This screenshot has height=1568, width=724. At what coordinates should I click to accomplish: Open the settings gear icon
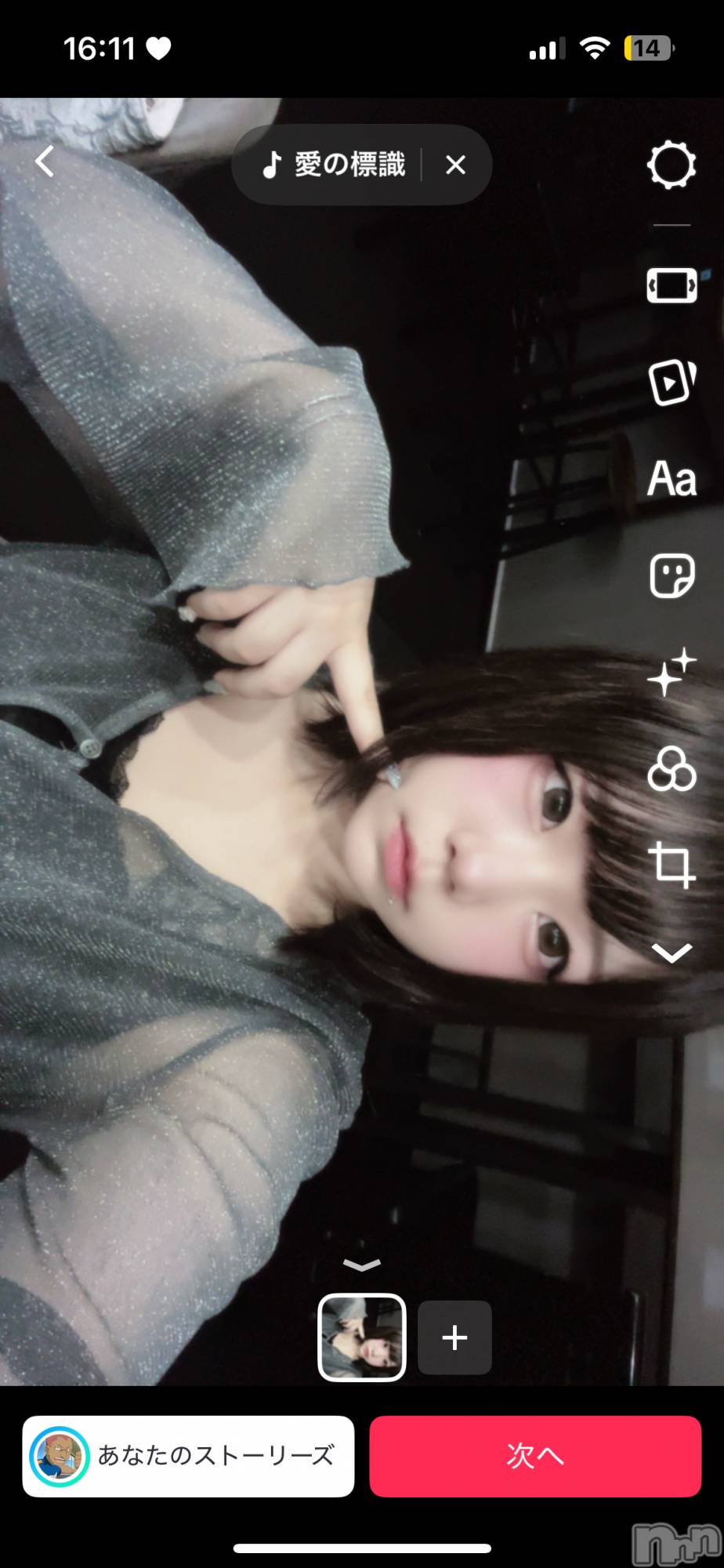tap(672, 165)
